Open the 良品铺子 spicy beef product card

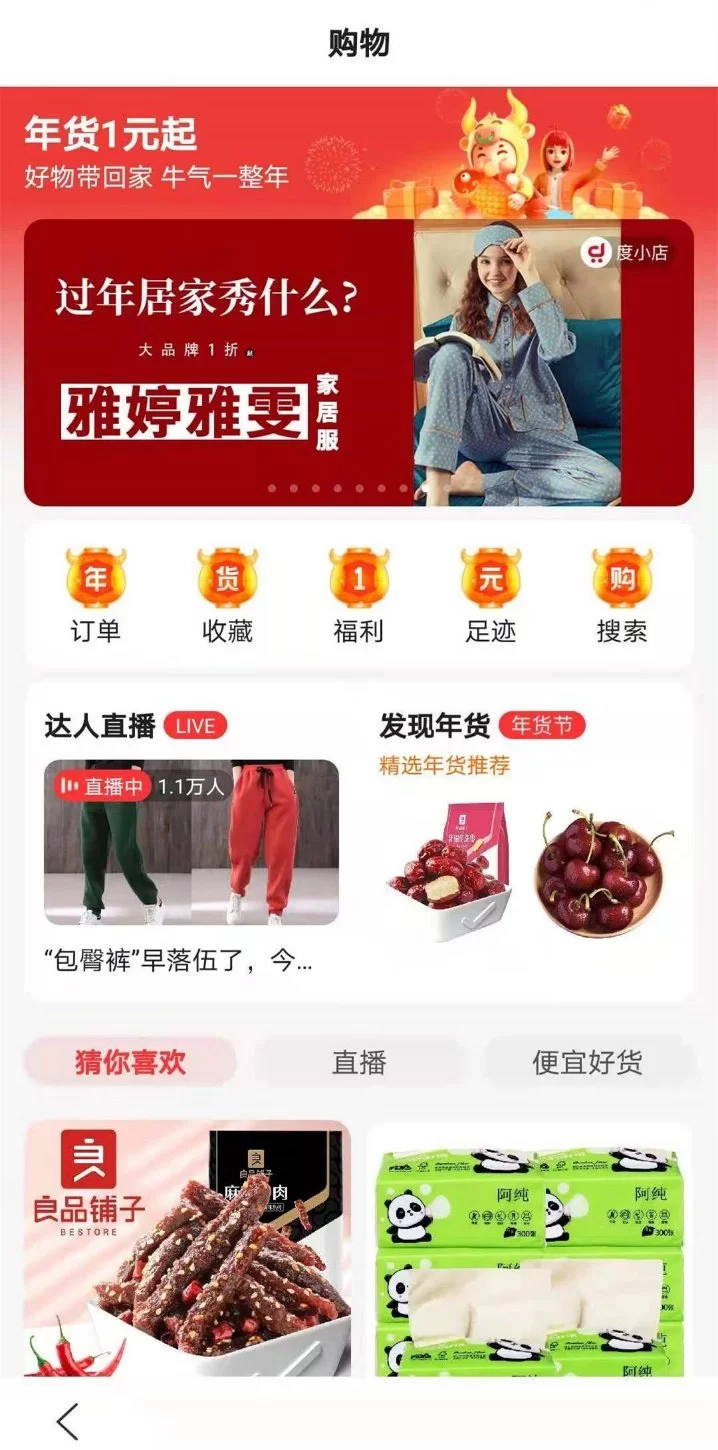coord(187,1248)
